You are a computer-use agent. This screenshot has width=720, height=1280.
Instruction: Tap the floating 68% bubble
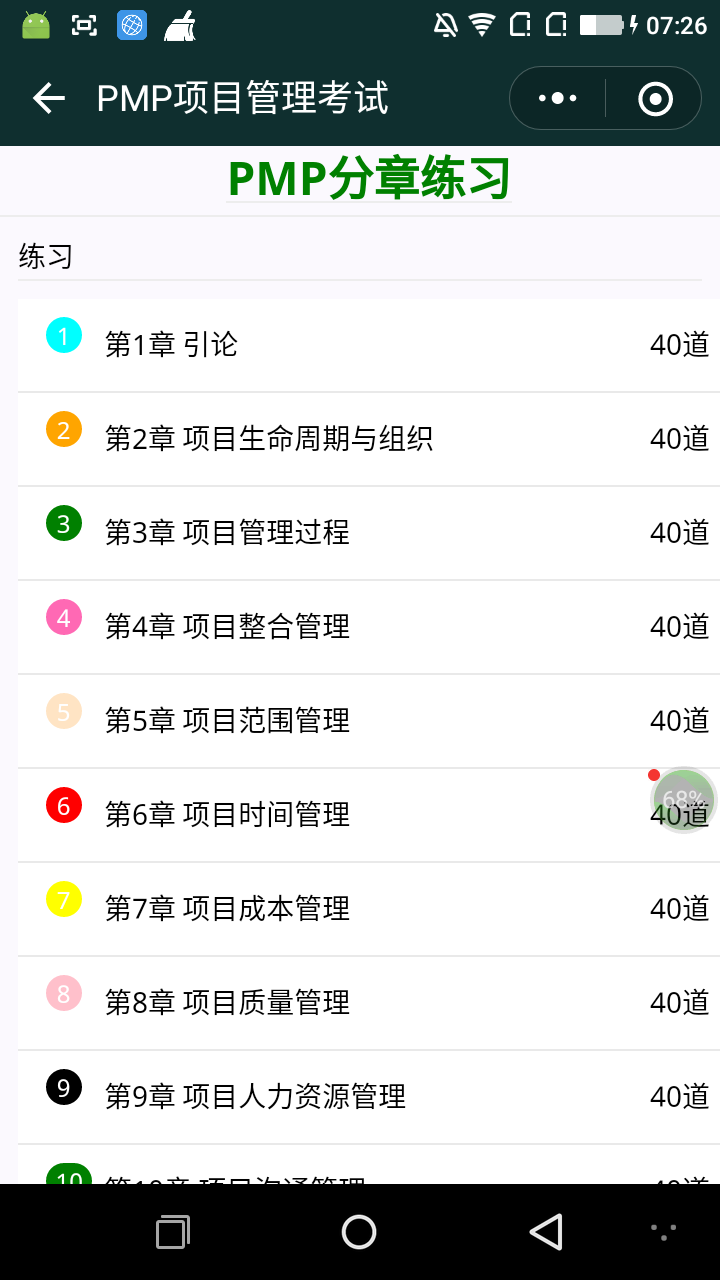click(x=684, y=800)
